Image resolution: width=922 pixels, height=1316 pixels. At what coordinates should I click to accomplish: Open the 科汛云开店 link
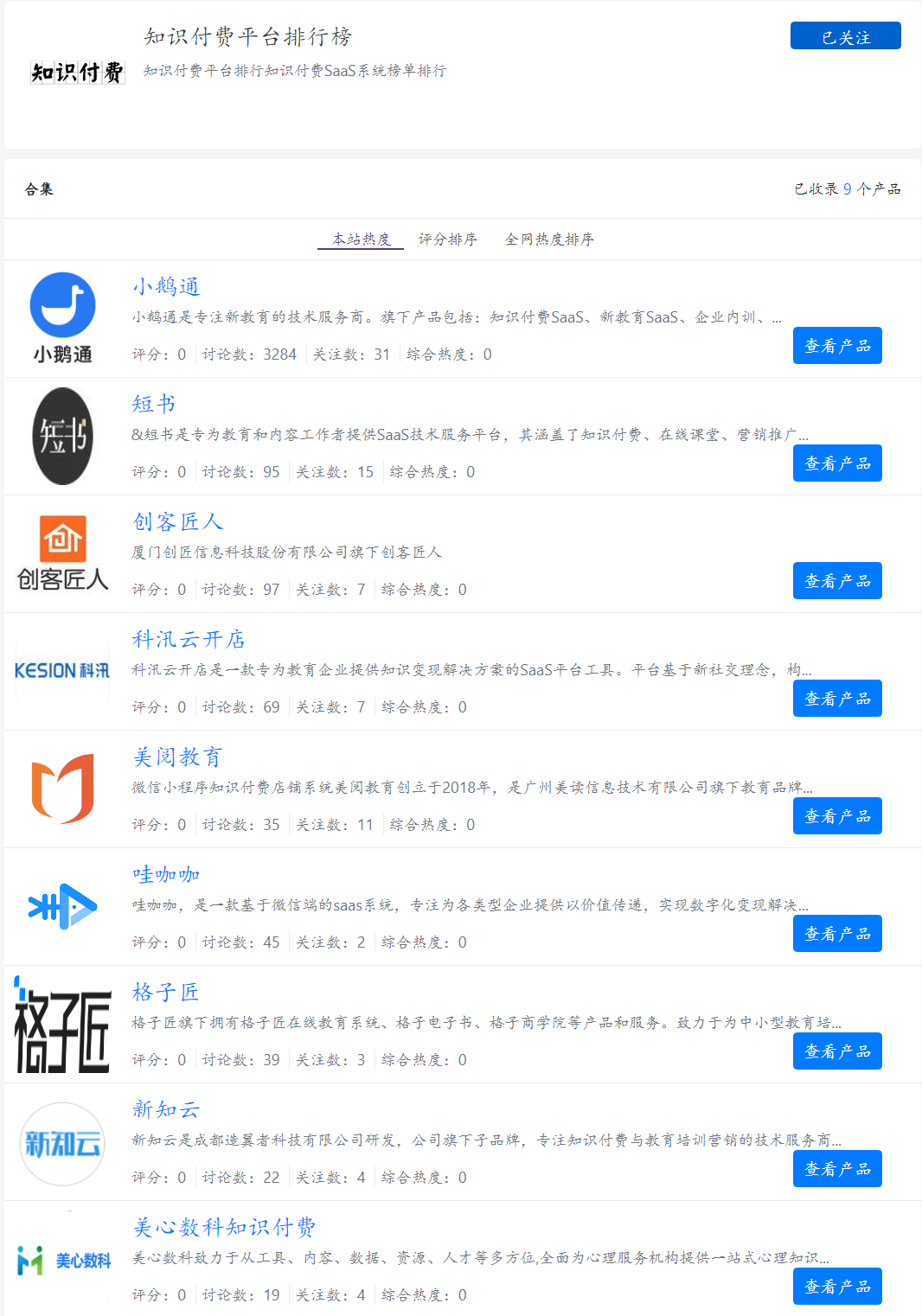(189, 639)
